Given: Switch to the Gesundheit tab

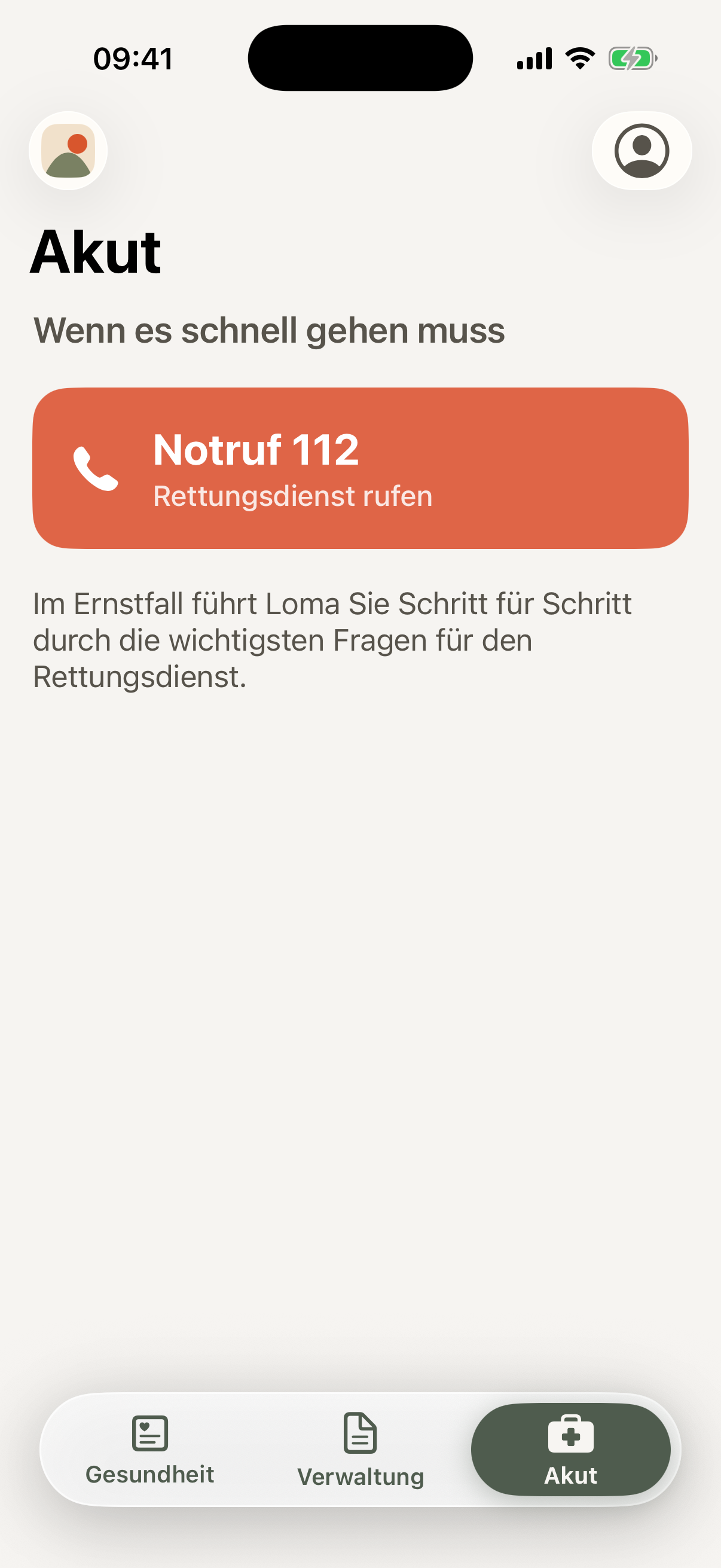Looking at the screenshot, I should coord(149,1450).
